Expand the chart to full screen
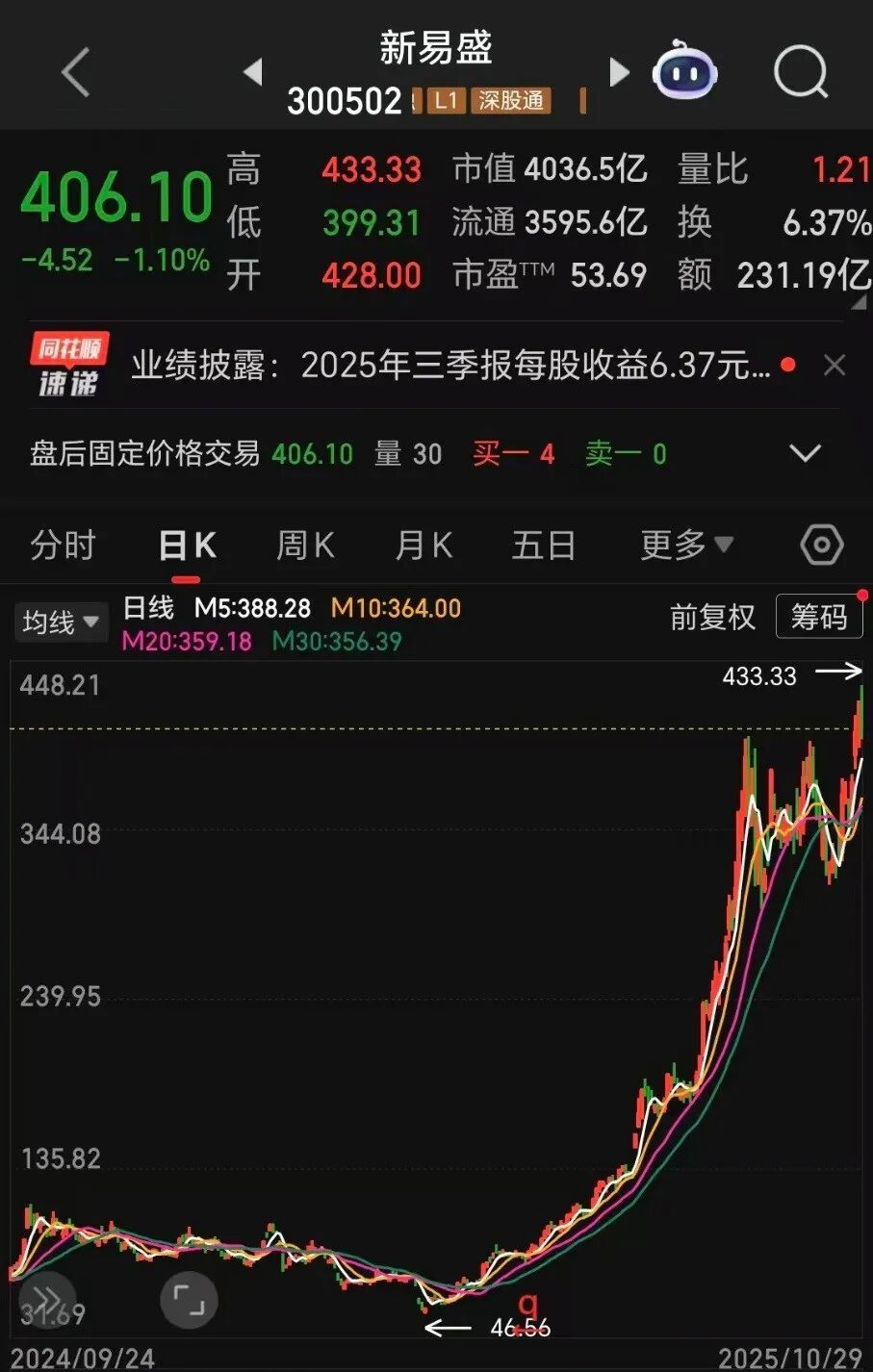Image resolution: width=873 pixels, height=1372 pixels. [189, 1301]
